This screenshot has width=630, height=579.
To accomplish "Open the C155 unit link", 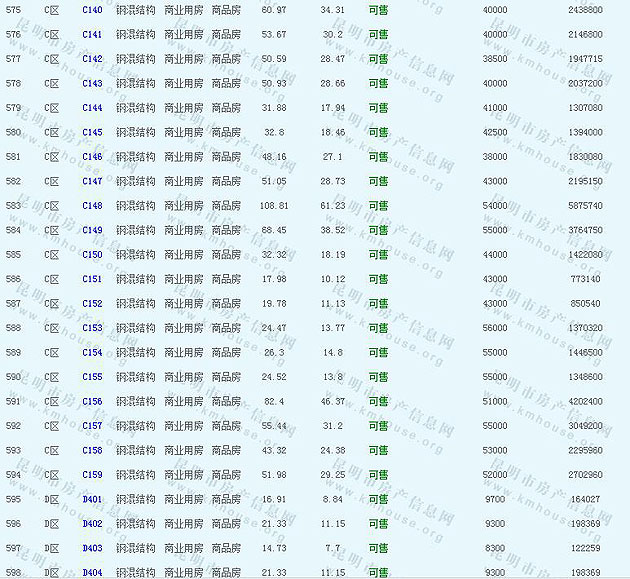I will coord(92,377).
